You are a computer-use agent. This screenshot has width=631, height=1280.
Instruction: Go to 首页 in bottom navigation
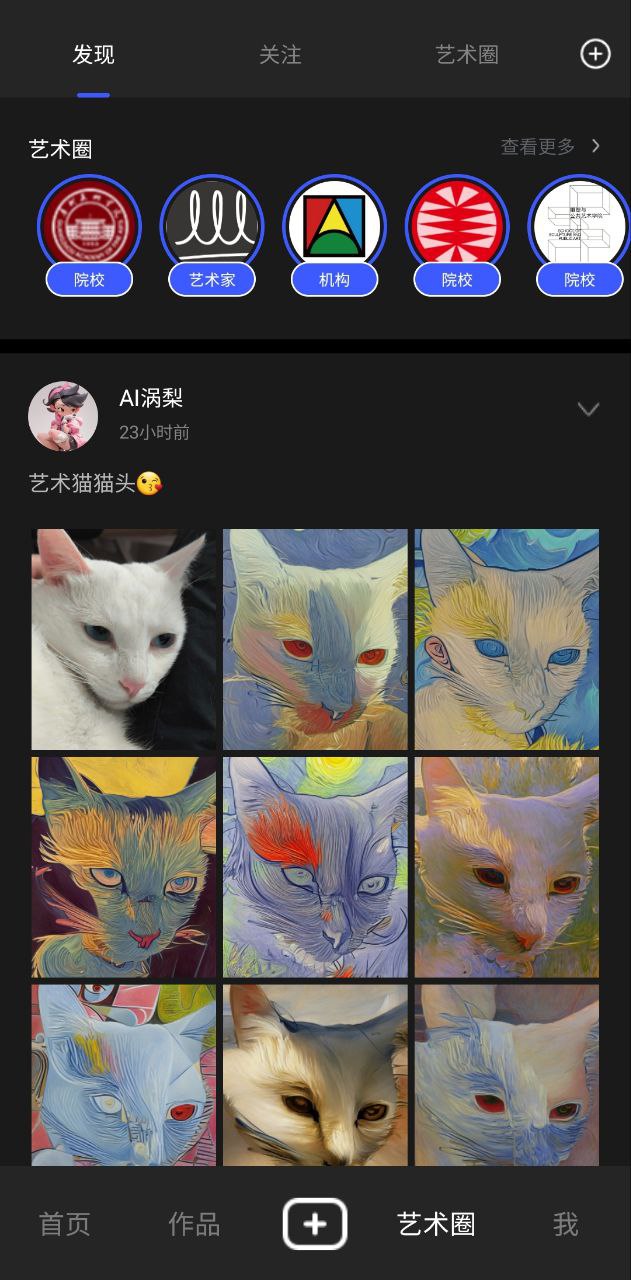(64, 1224)
